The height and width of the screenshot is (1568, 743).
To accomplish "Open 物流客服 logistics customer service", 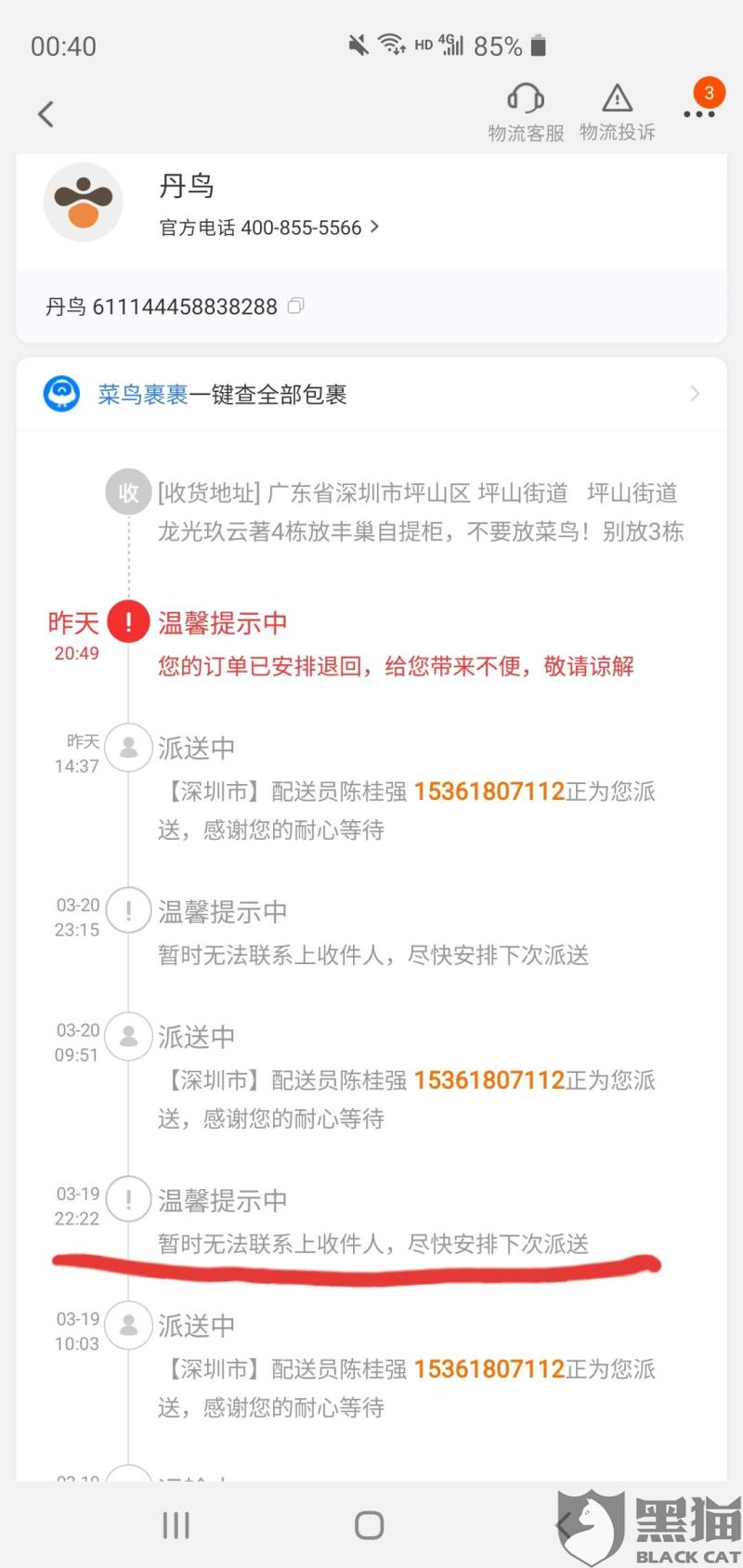I will (526, 111).
